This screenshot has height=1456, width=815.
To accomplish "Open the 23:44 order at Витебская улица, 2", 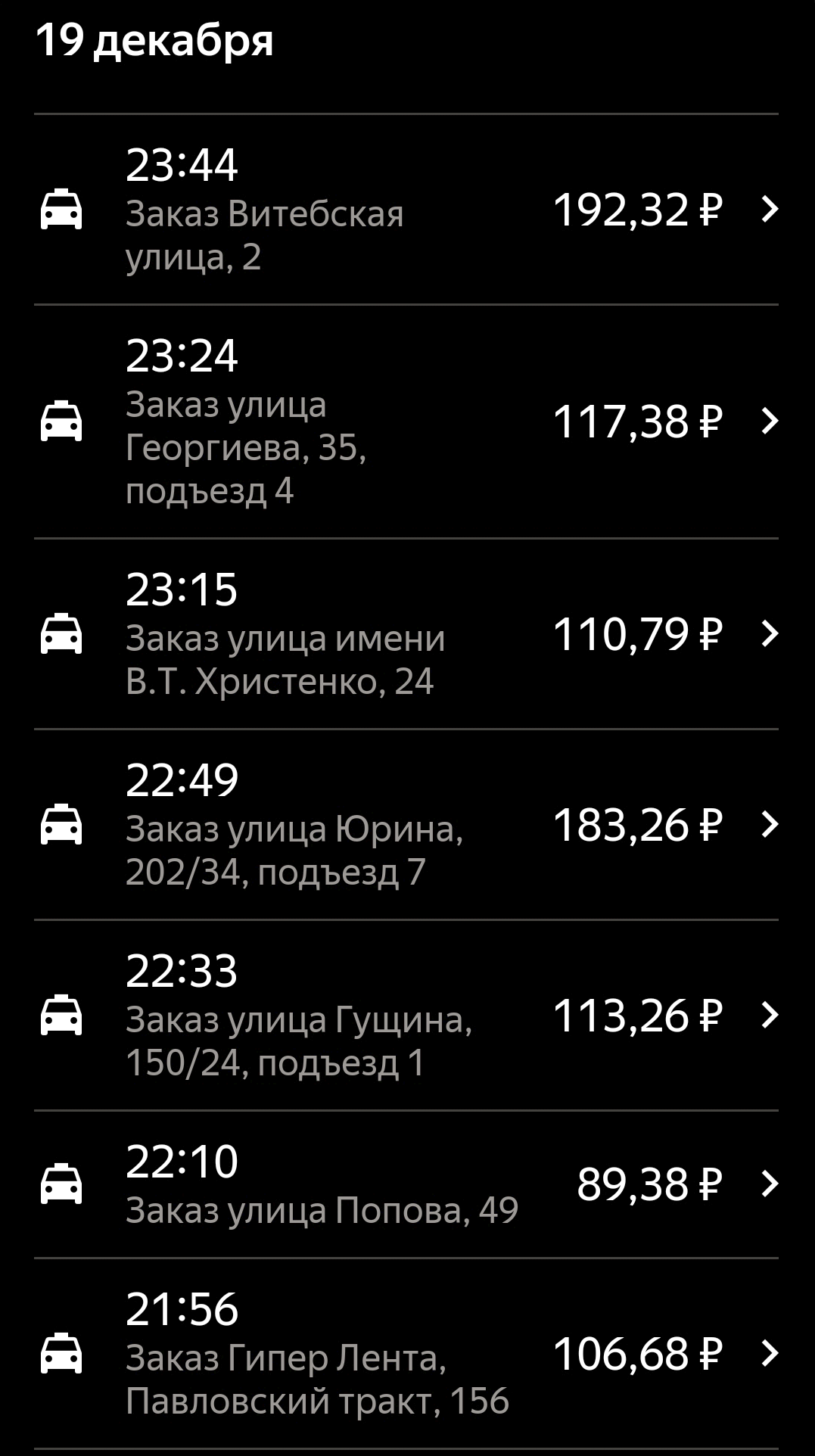I will (407, 210).
